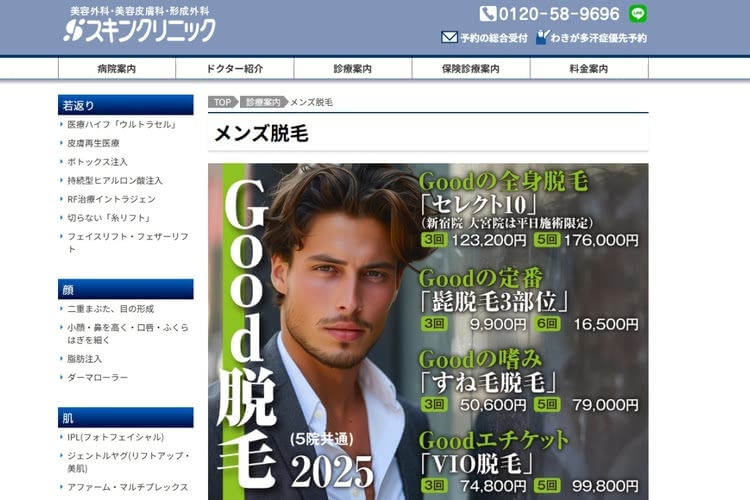Open 持続型ヒアルロン酸注入 sidebar item
The image size is (750, 500).
115,180
